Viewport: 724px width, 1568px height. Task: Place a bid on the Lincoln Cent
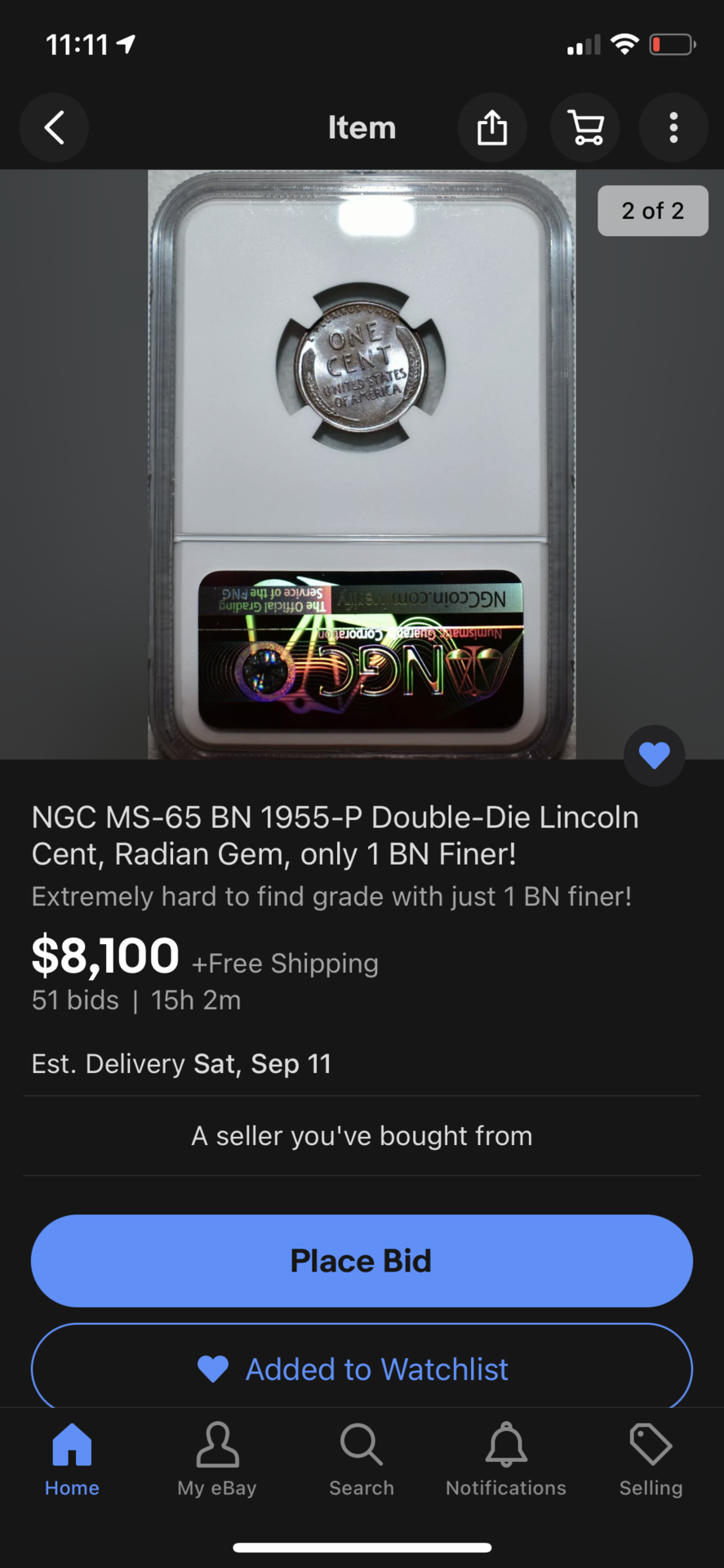point(362,1261)
